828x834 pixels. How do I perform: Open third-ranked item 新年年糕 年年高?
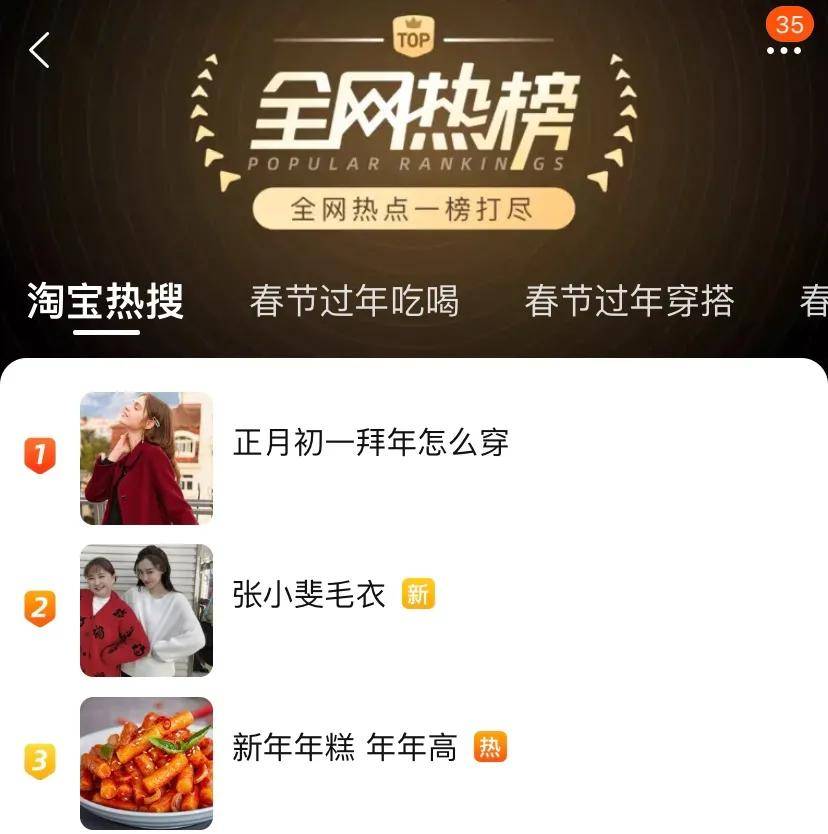point(344,747)
